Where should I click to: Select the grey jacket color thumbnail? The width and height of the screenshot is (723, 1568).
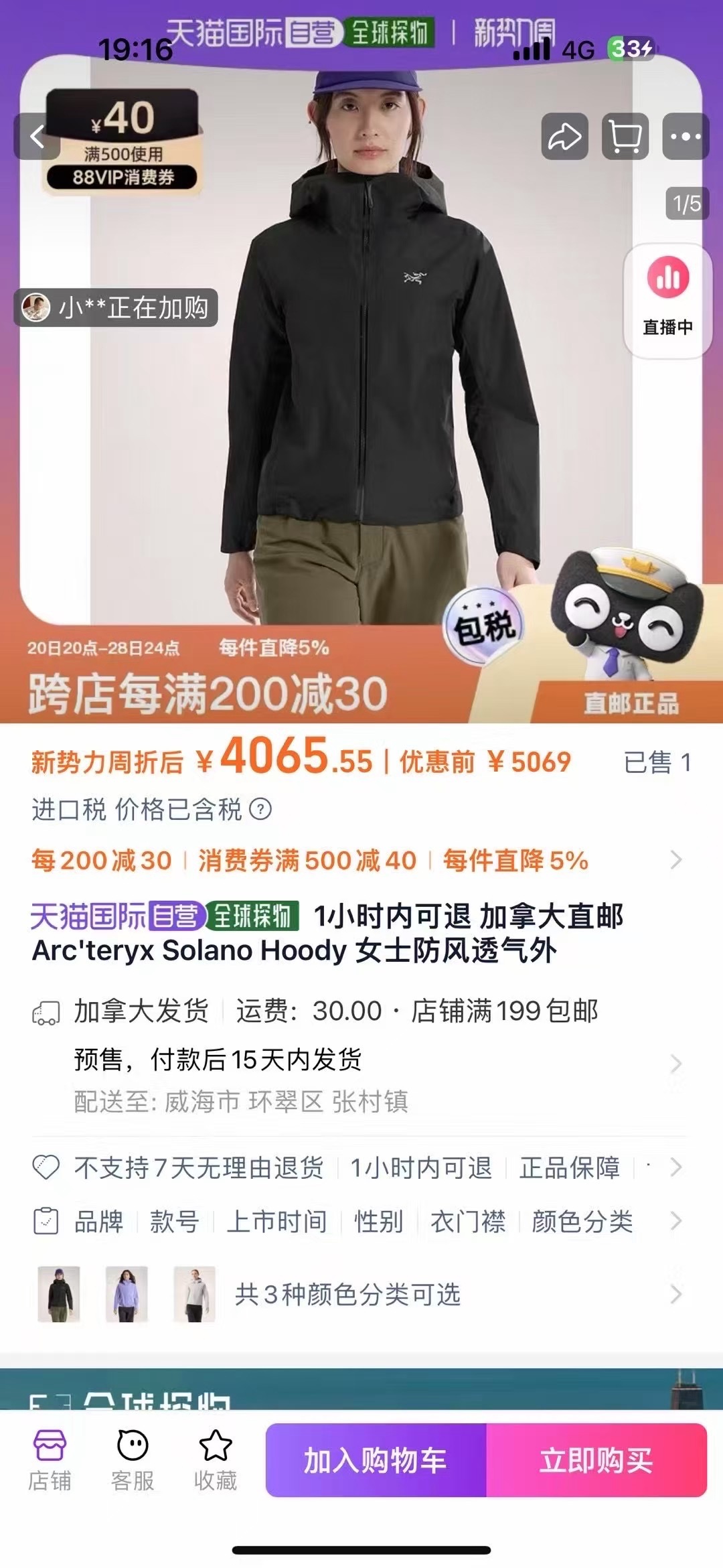click(x=194, y=1294)
